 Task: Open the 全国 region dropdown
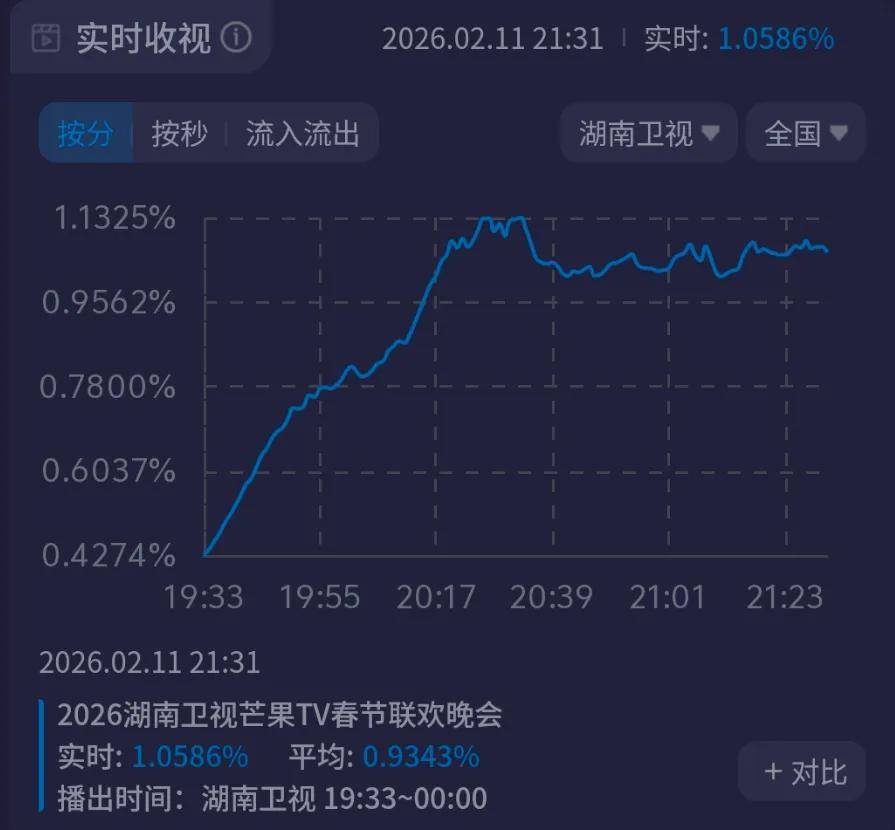[805, 133]
